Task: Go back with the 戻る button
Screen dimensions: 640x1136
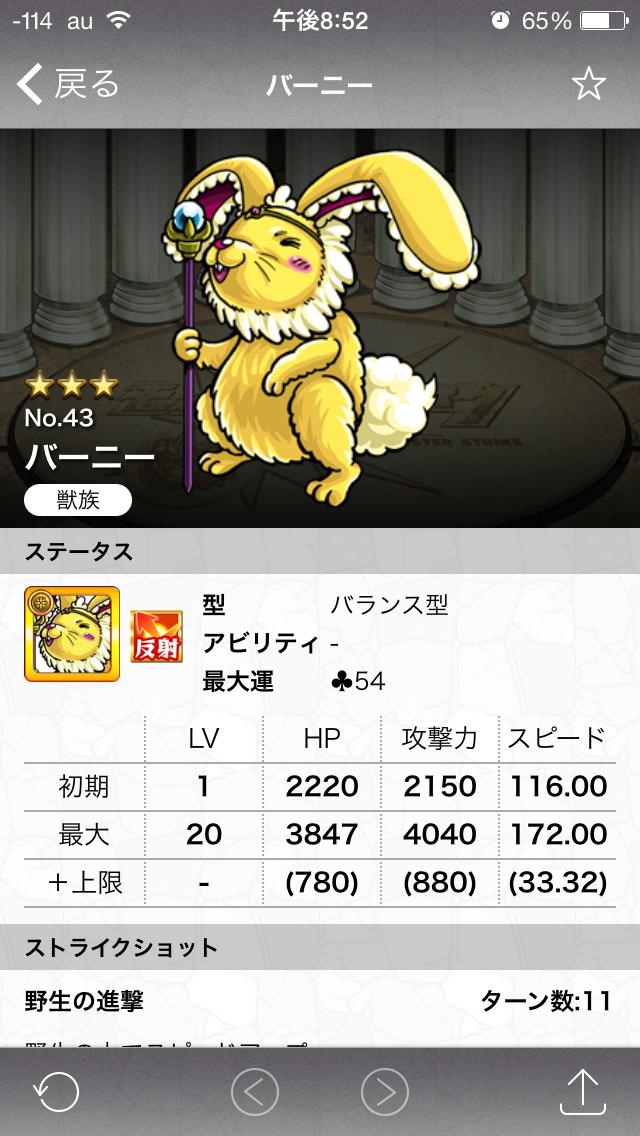Action: click(x=68, y=85)
